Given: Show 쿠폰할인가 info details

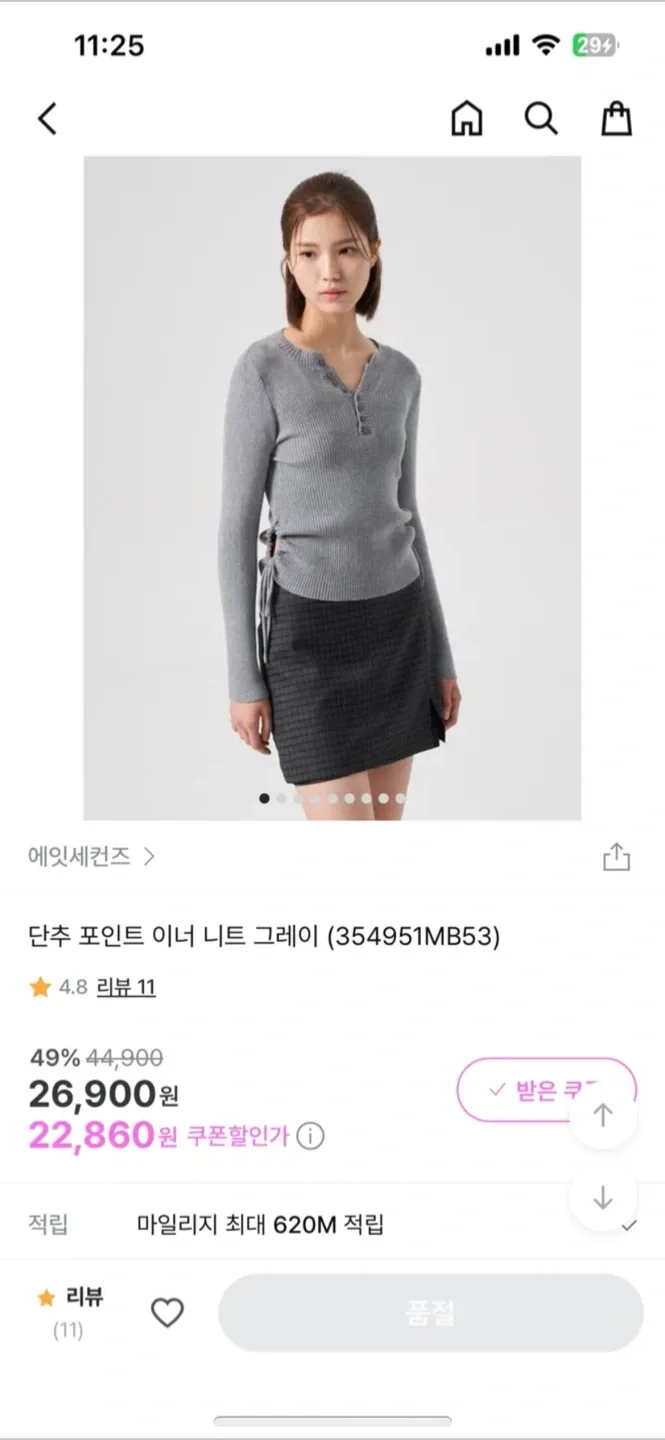Looking at the screenshot, I should pyautogui.click(x=311, y=1136).
